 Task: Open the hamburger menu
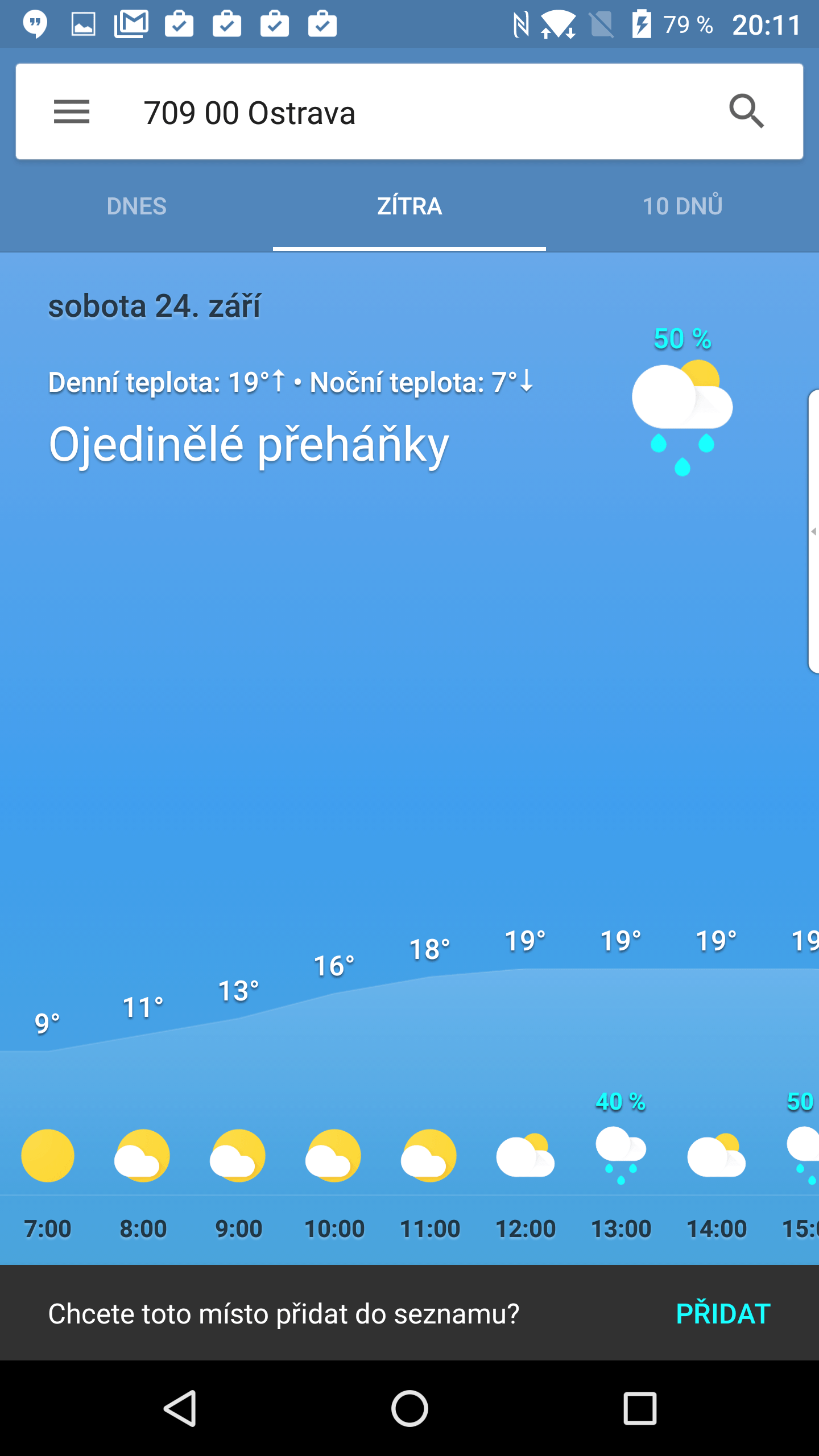click(72, 111)
